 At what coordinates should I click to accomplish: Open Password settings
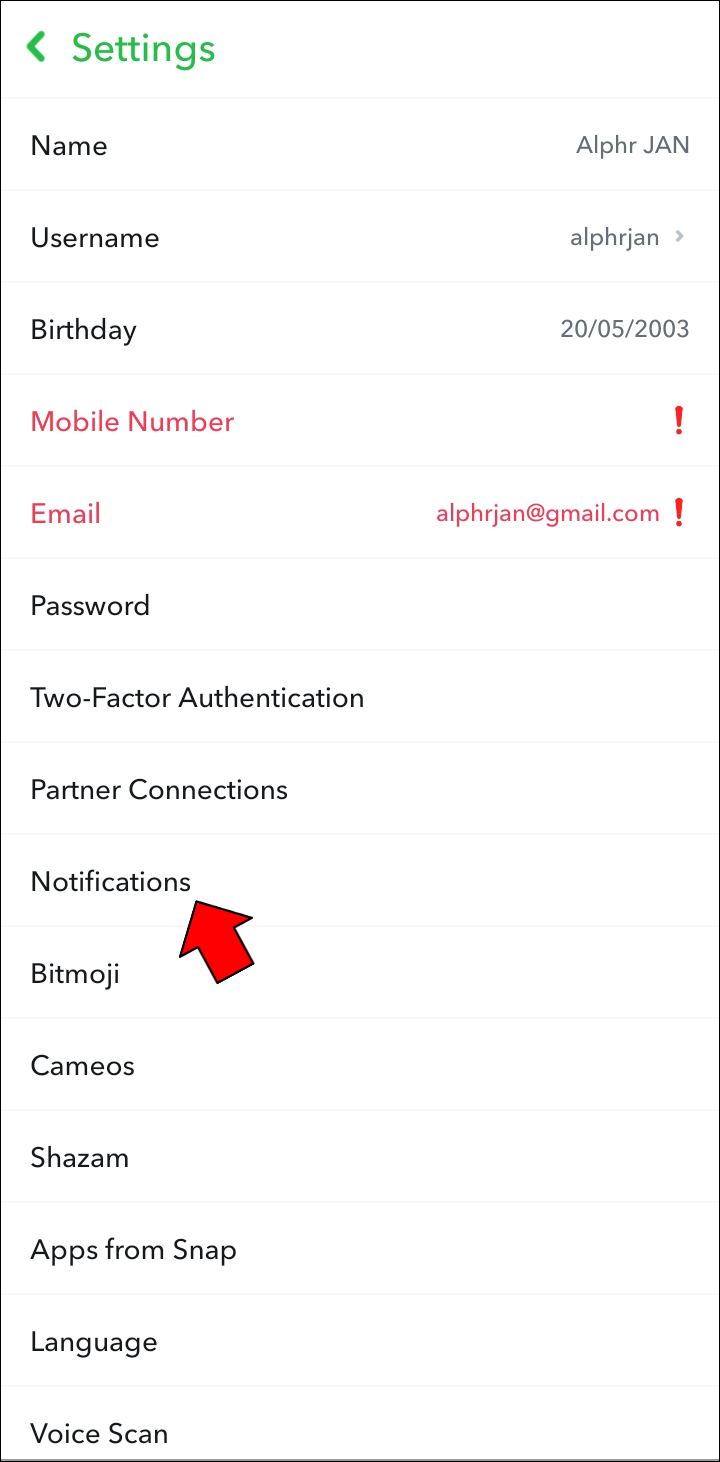(x=360, y=605)
